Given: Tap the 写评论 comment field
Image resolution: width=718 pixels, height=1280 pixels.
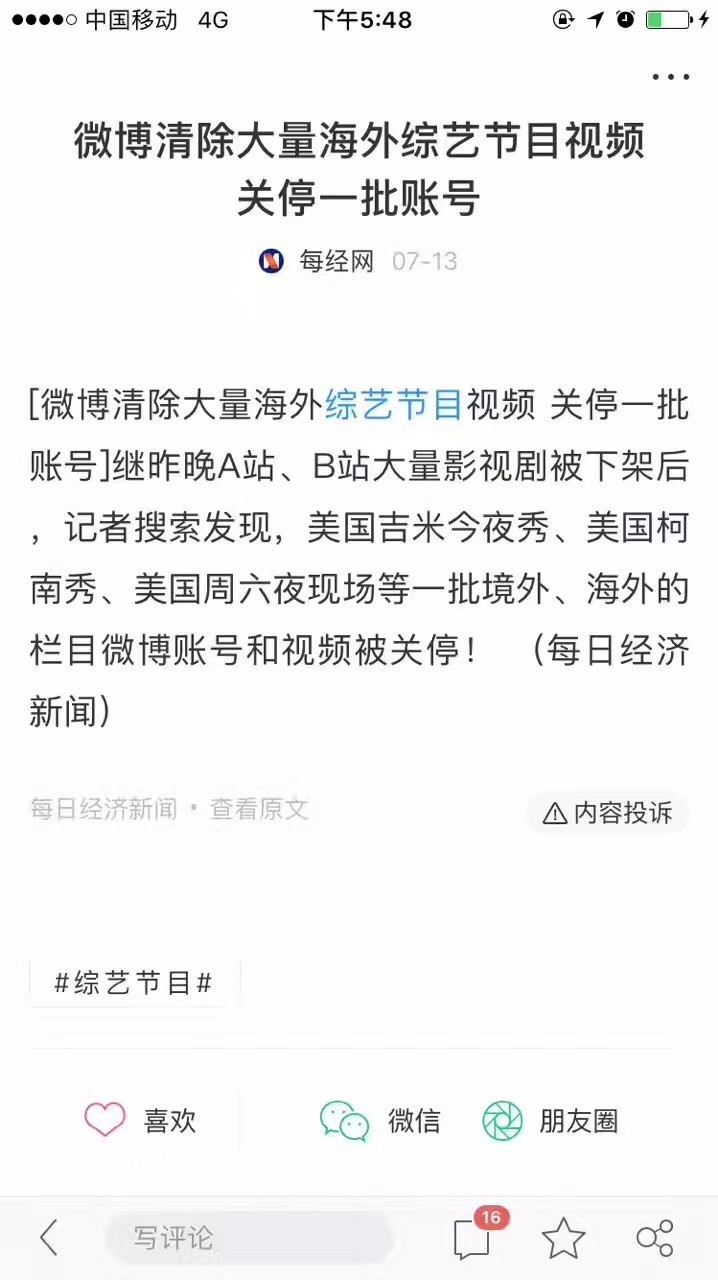Looking at the screenshot, I should click(x=248, y=1239).
